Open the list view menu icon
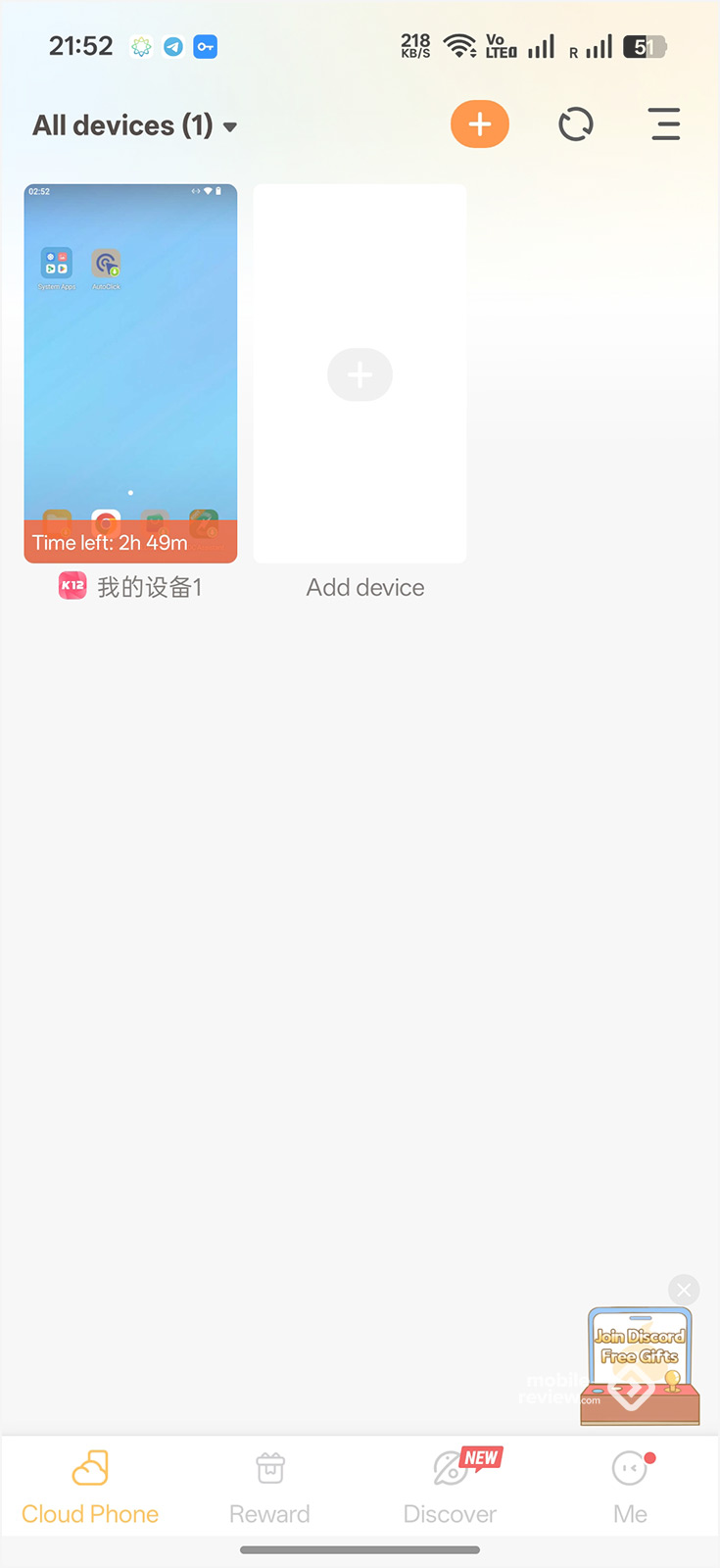The image size is (720, 1568). coord(665,124)
